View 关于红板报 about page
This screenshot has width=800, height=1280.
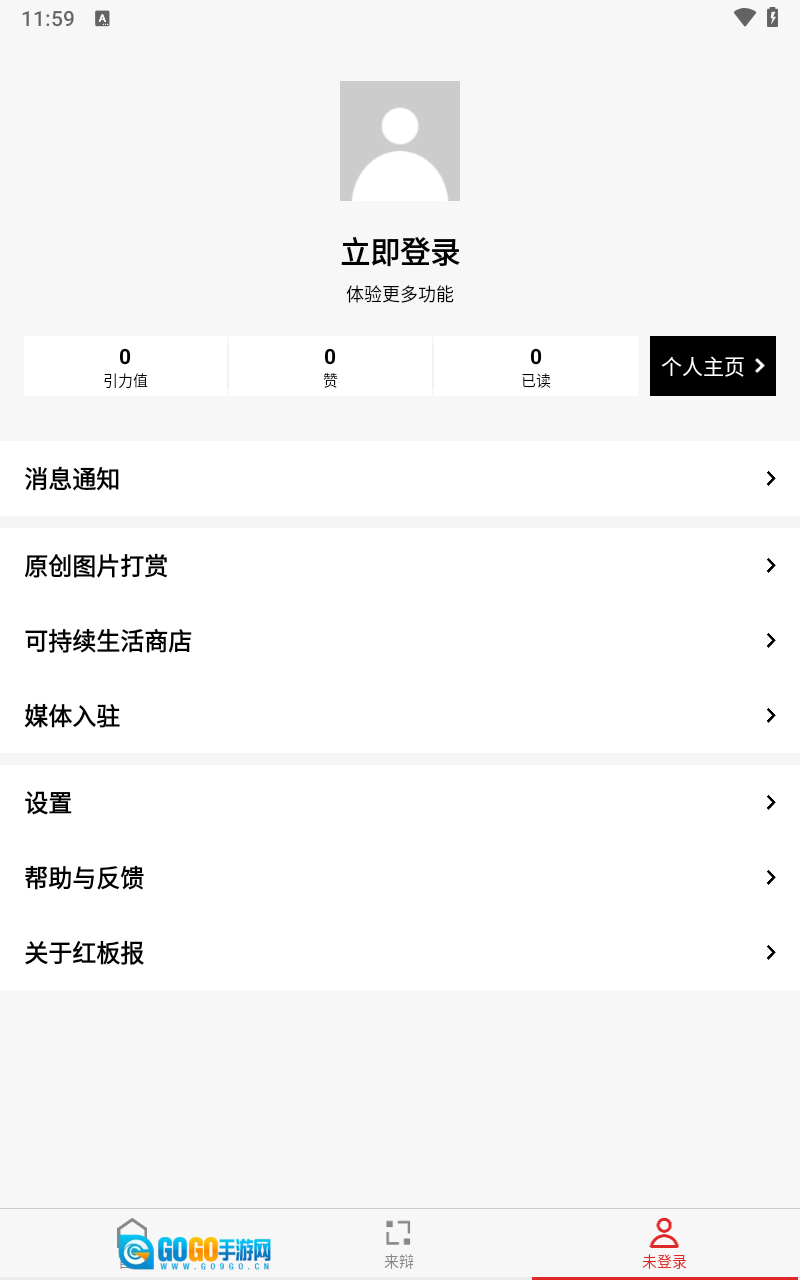point(400,953)
